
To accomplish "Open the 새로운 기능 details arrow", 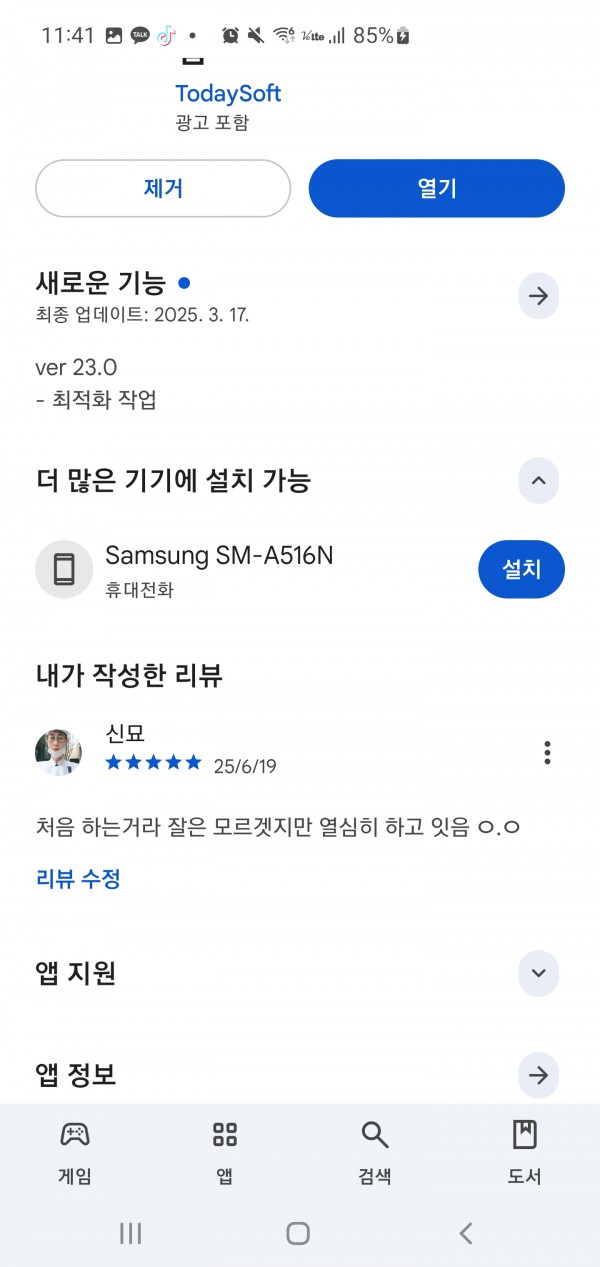I will pyautogui.click(x=538, y=296).
